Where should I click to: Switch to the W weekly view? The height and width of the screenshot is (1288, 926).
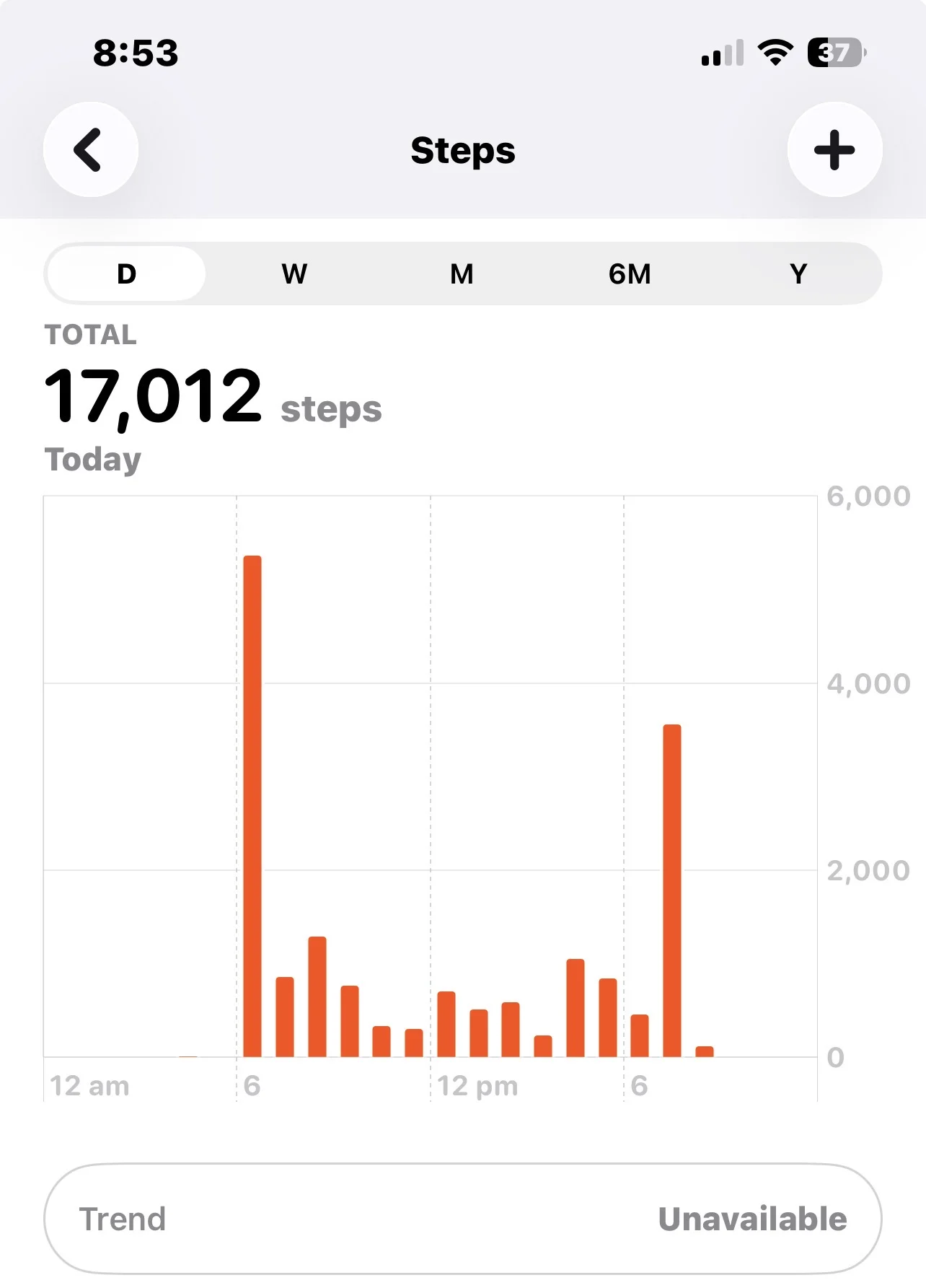tap(294, 273)
